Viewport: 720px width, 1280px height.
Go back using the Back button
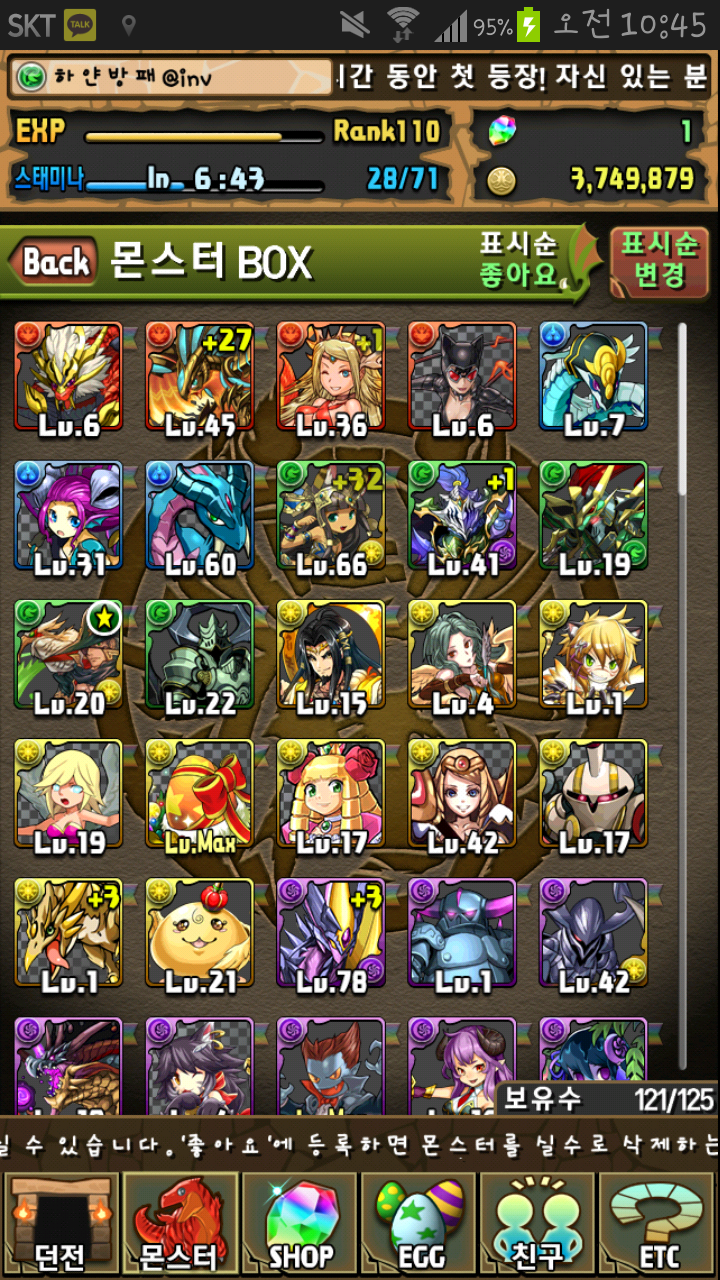[x=55, y=263]
